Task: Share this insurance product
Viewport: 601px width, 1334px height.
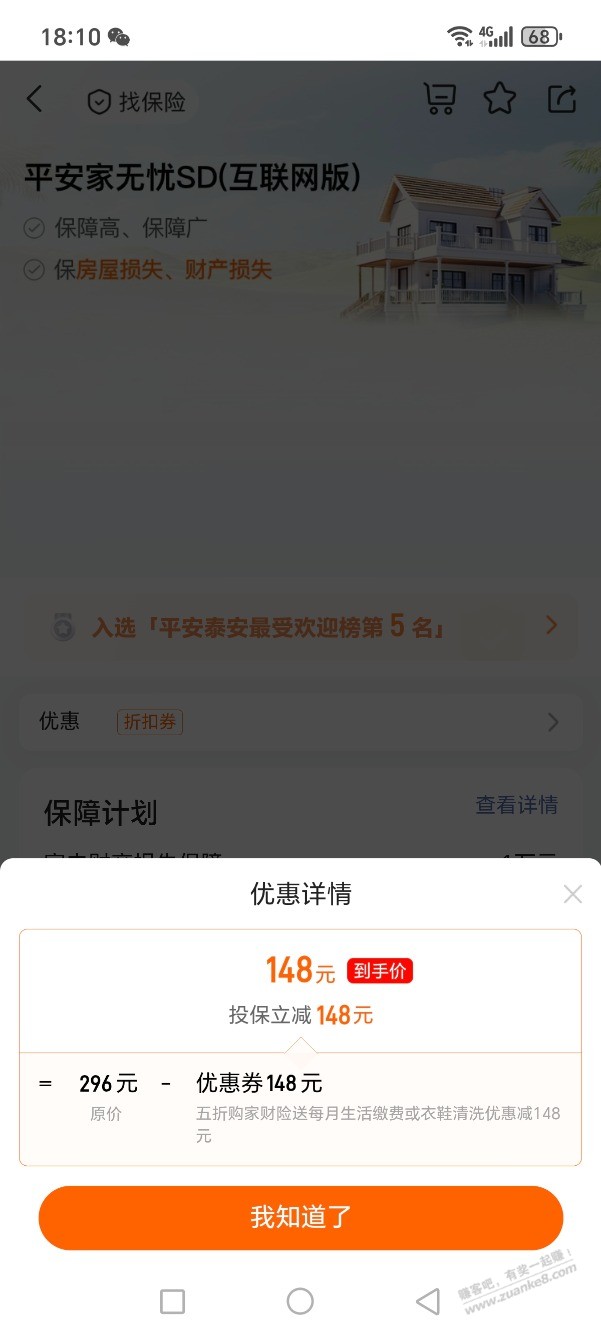Action: [562, 99]
